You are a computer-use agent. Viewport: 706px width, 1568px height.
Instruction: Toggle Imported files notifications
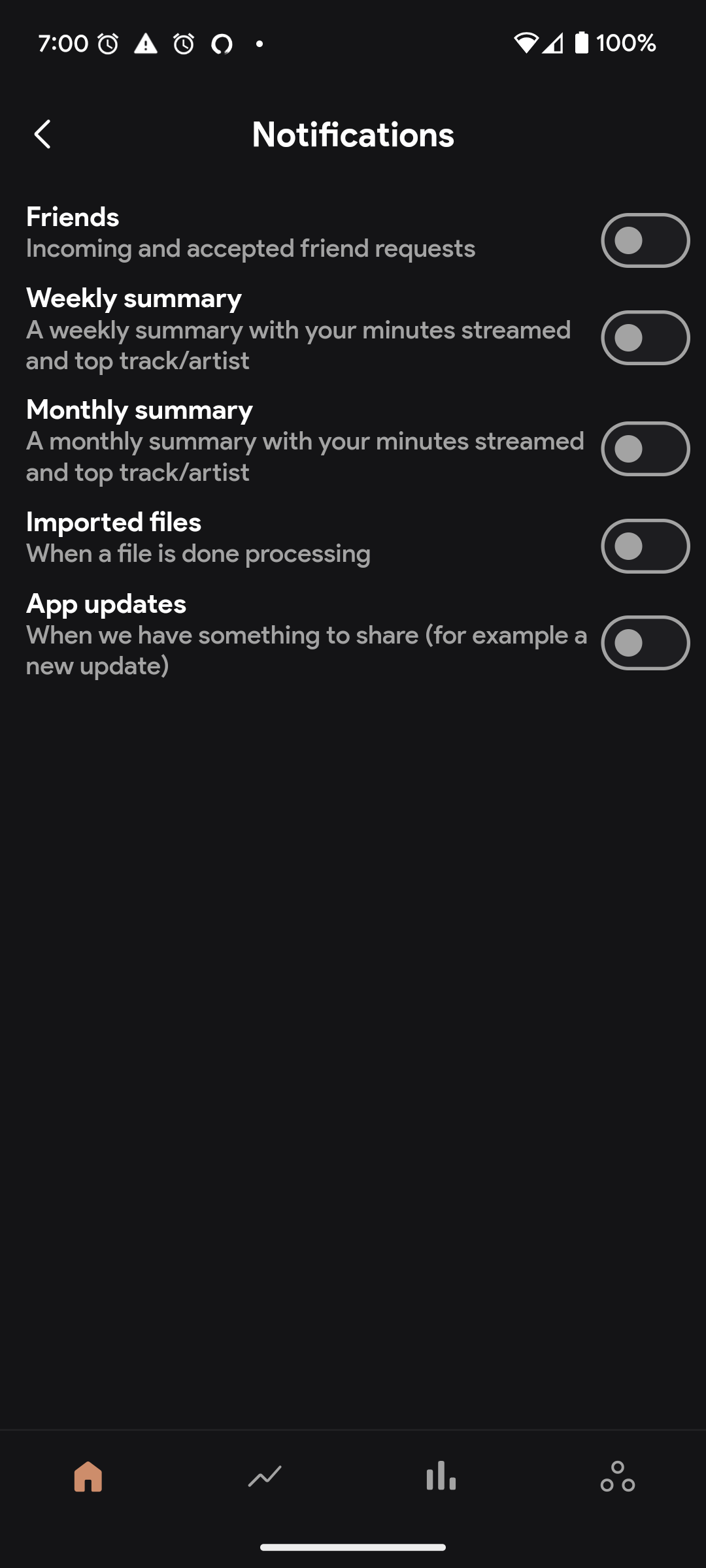point(645,546)
